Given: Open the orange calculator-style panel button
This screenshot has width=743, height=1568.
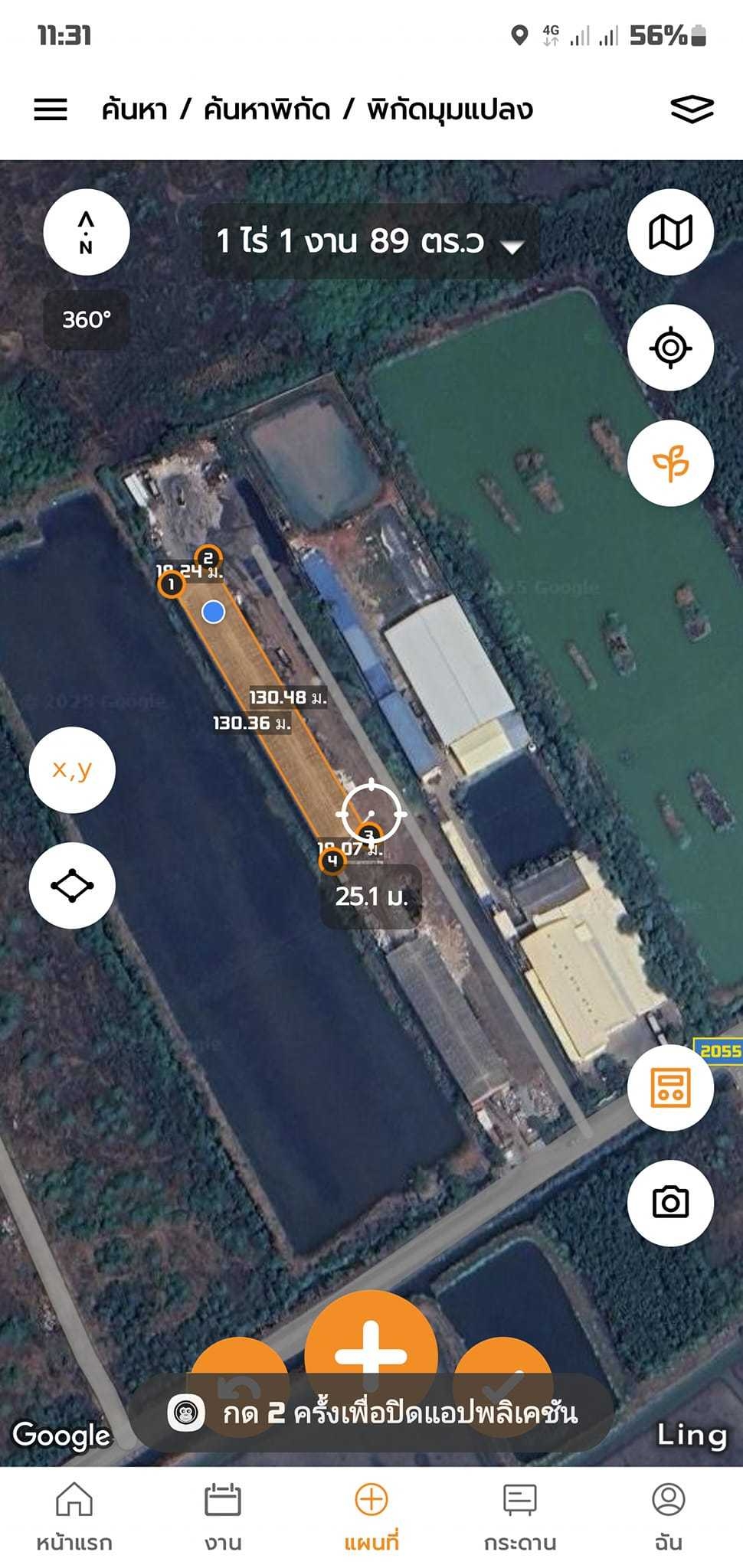Looking at the screenshot, I should click(x=670, y=1087).
